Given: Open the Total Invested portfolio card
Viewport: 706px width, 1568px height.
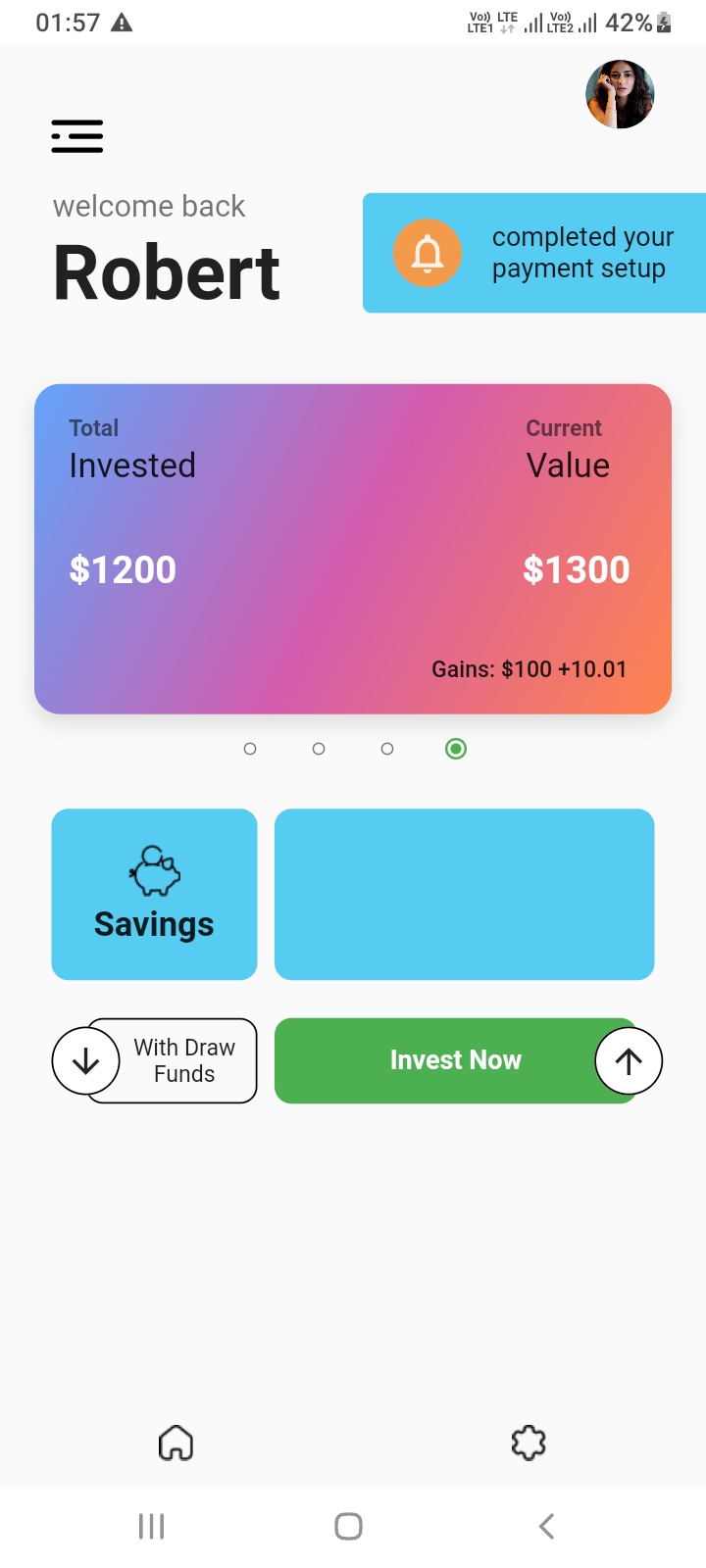Looking at the screenshot, I should [x=353, y=549].
